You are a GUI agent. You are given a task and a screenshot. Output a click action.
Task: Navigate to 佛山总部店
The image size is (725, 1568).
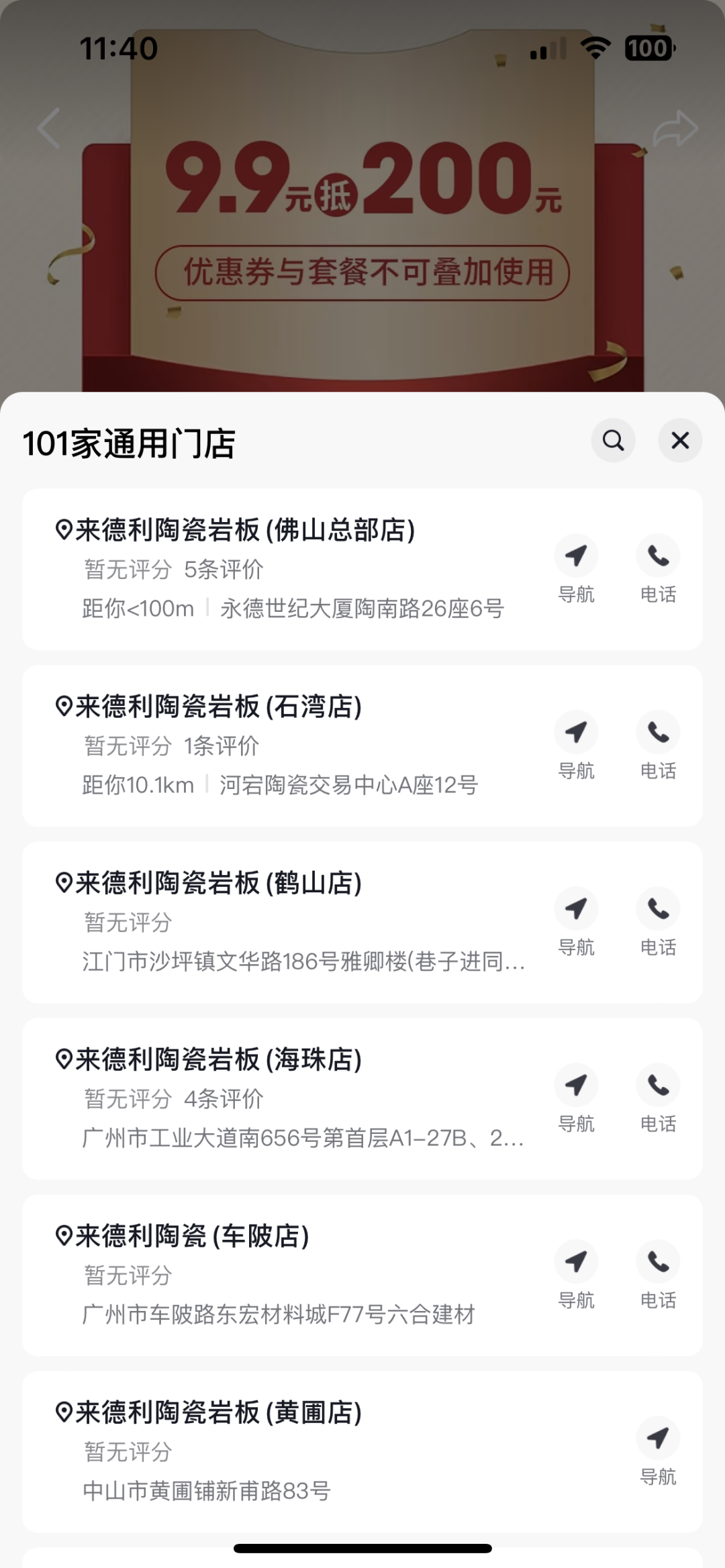click(x=576, y=568)
